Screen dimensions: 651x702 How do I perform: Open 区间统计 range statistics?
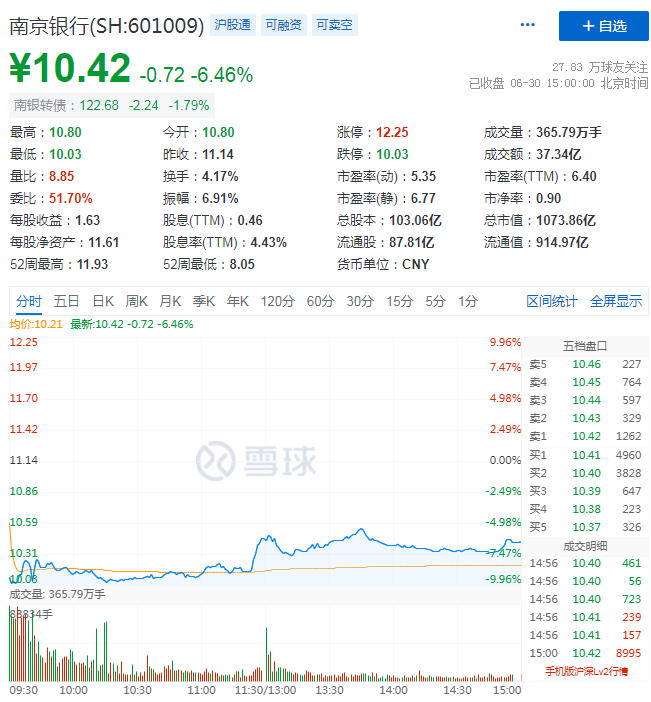pyautogui.click(x=552, y=301)
